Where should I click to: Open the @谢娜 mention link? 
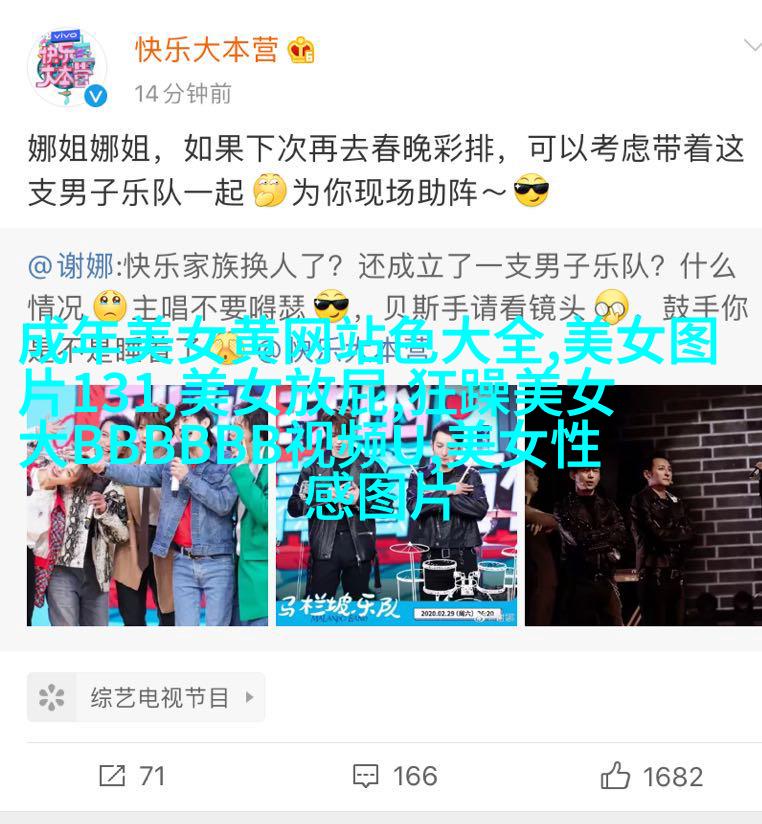(71, 267)
